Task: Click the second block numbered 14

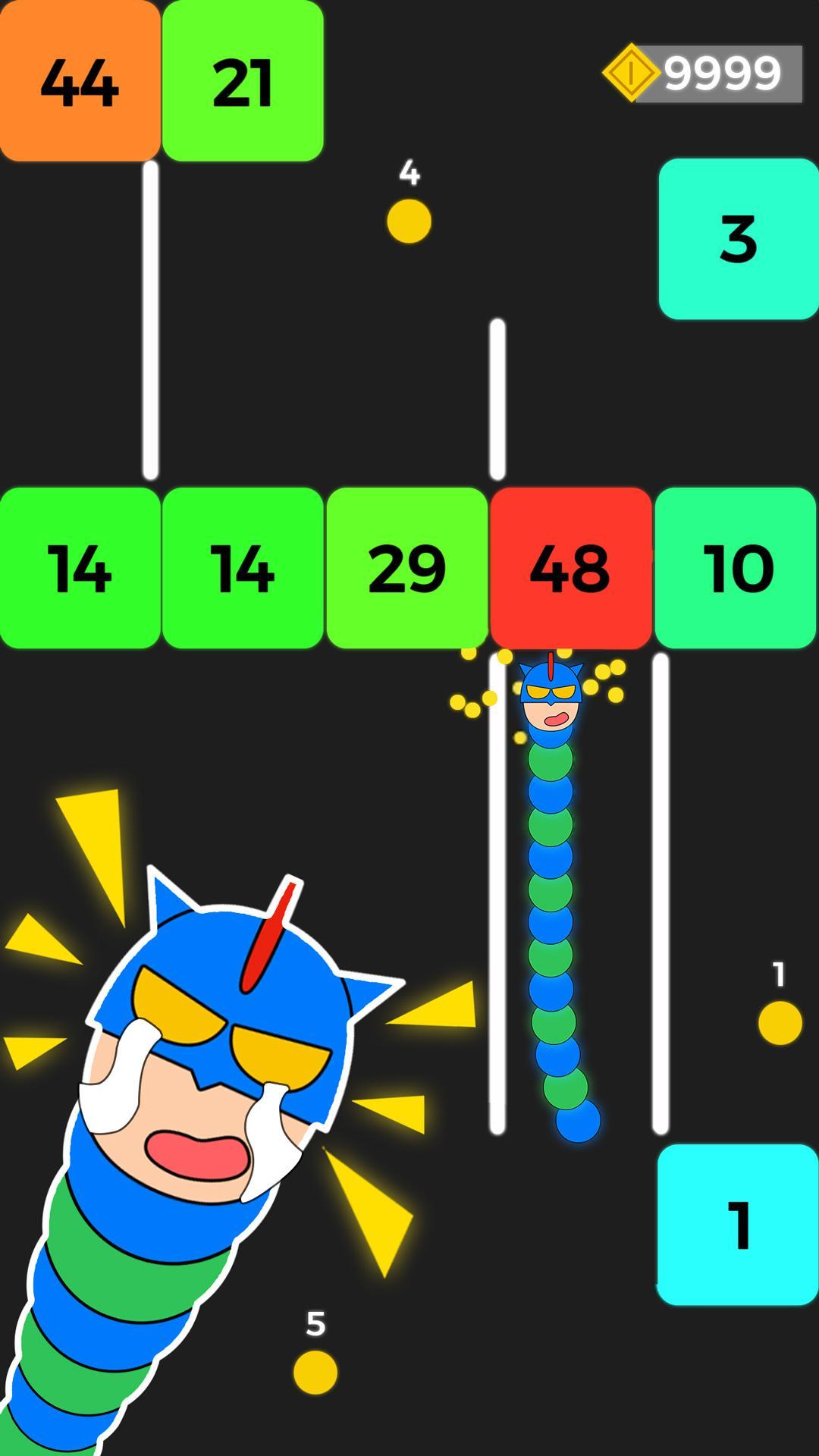Action: point(243,569)
